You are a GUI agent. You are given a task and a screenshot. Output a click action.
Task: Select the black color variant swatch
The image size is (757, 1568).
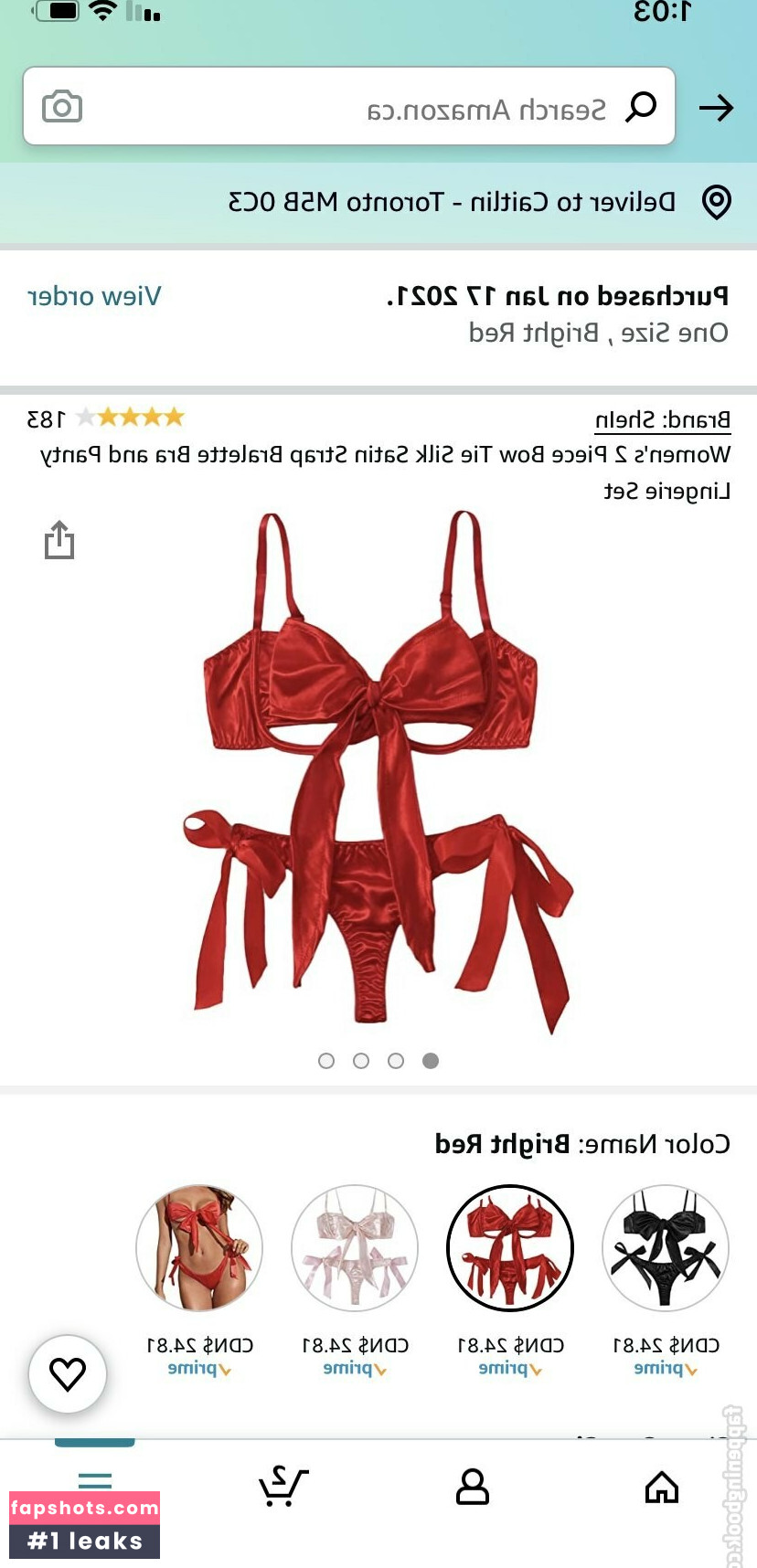click(x=665, y=1248)
